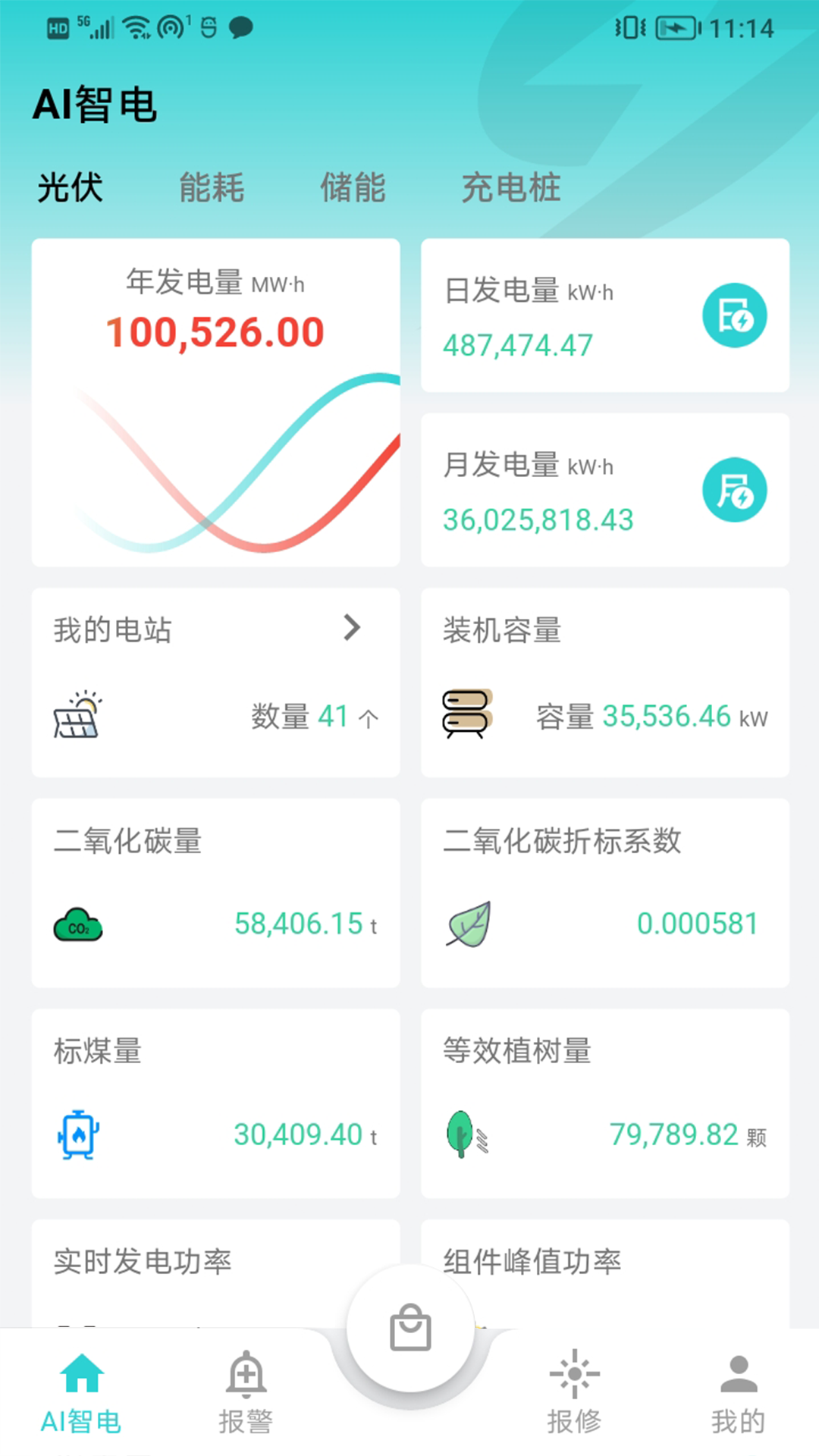Open the 充电桩 tab
The width and height of the screenshot is (819, 1456).
[x=511, y=187]
